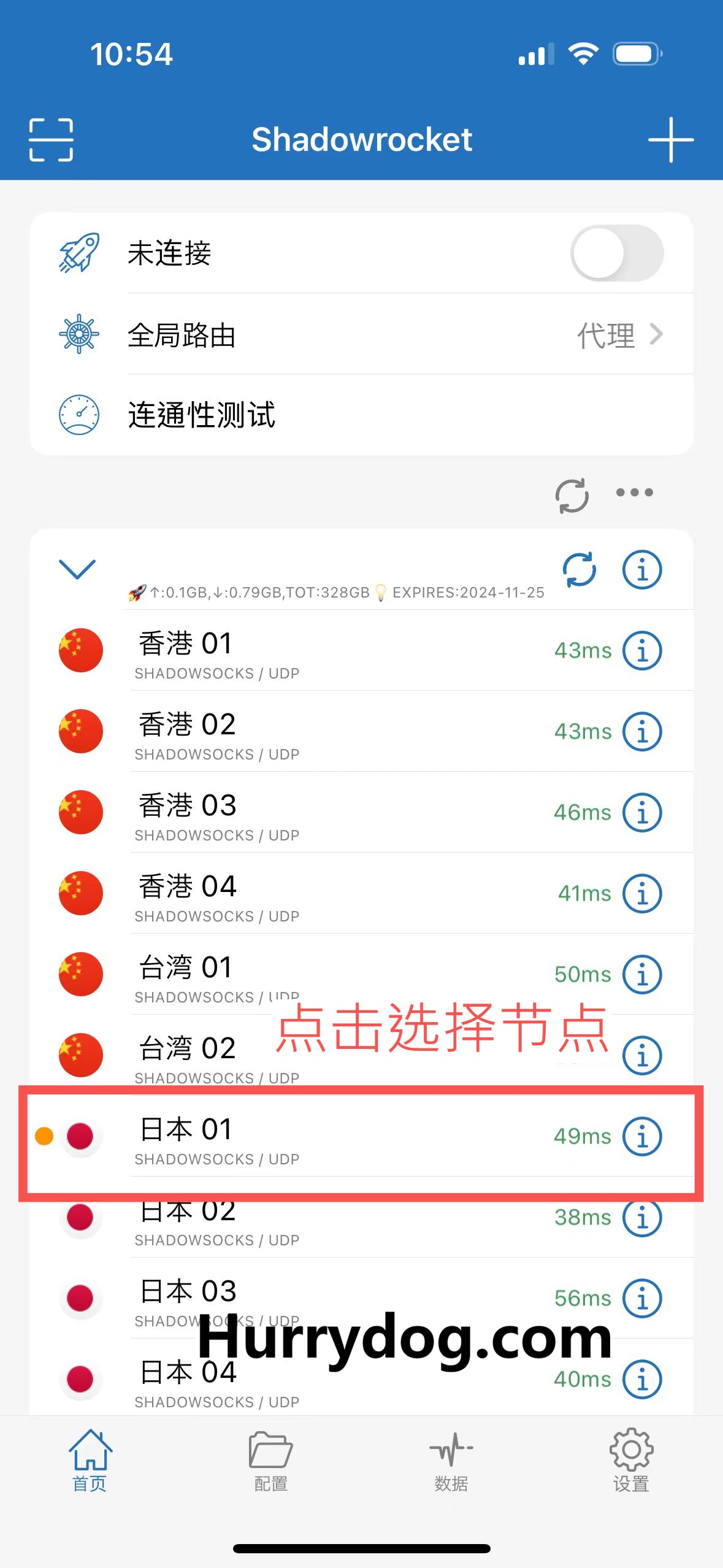This screenshot has height=1568, width=723.
Task: View info for the 香港 02 node
Action: 642,731
